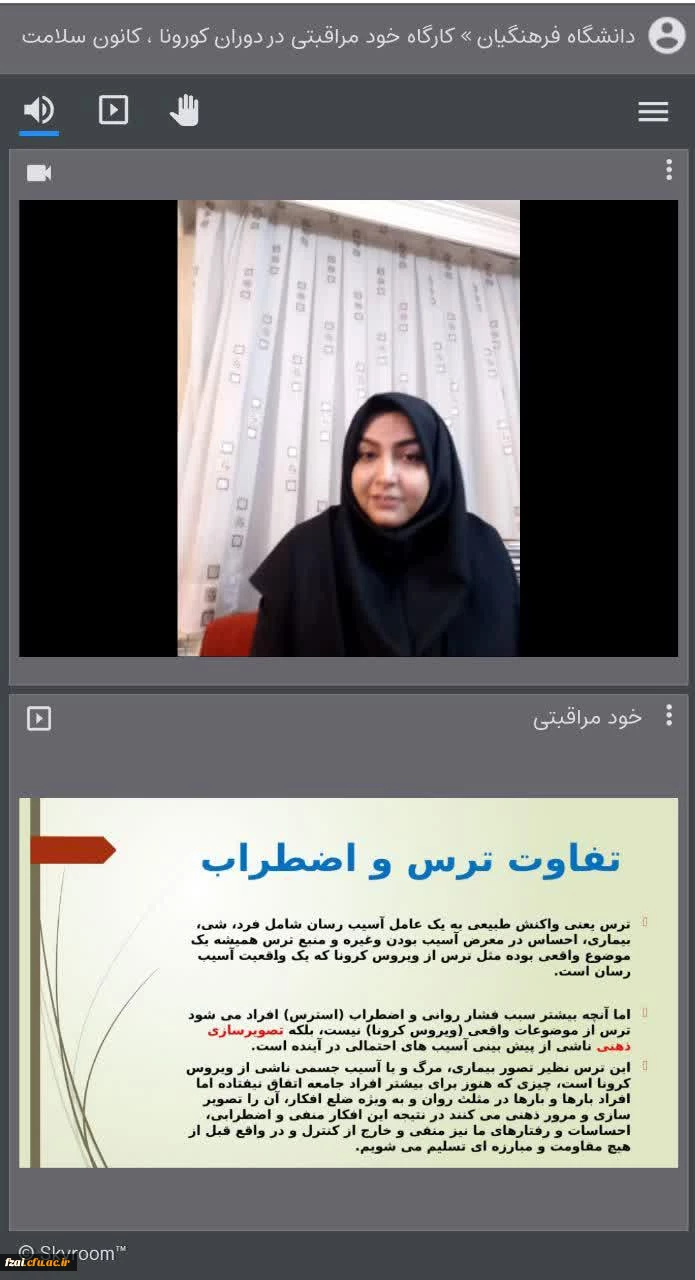Image resolution: width=695 pixels, height=1280 pixels.
Task: Tap the webcam video feed
Action: (x=348, y=428)
